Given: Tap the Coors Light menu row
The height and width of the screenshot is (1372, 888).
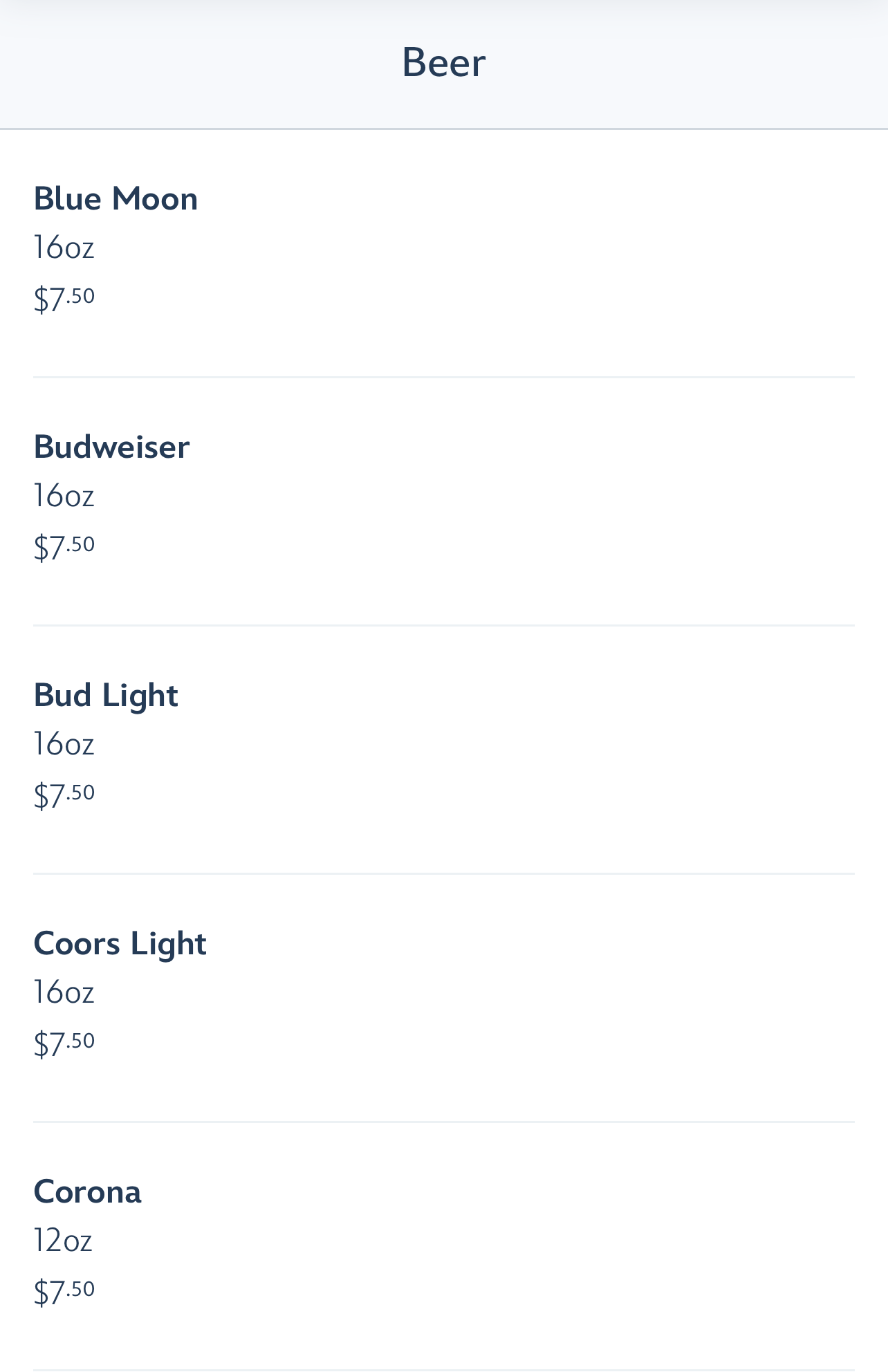Looking at the screenshot, I should (x=120, y=944).
